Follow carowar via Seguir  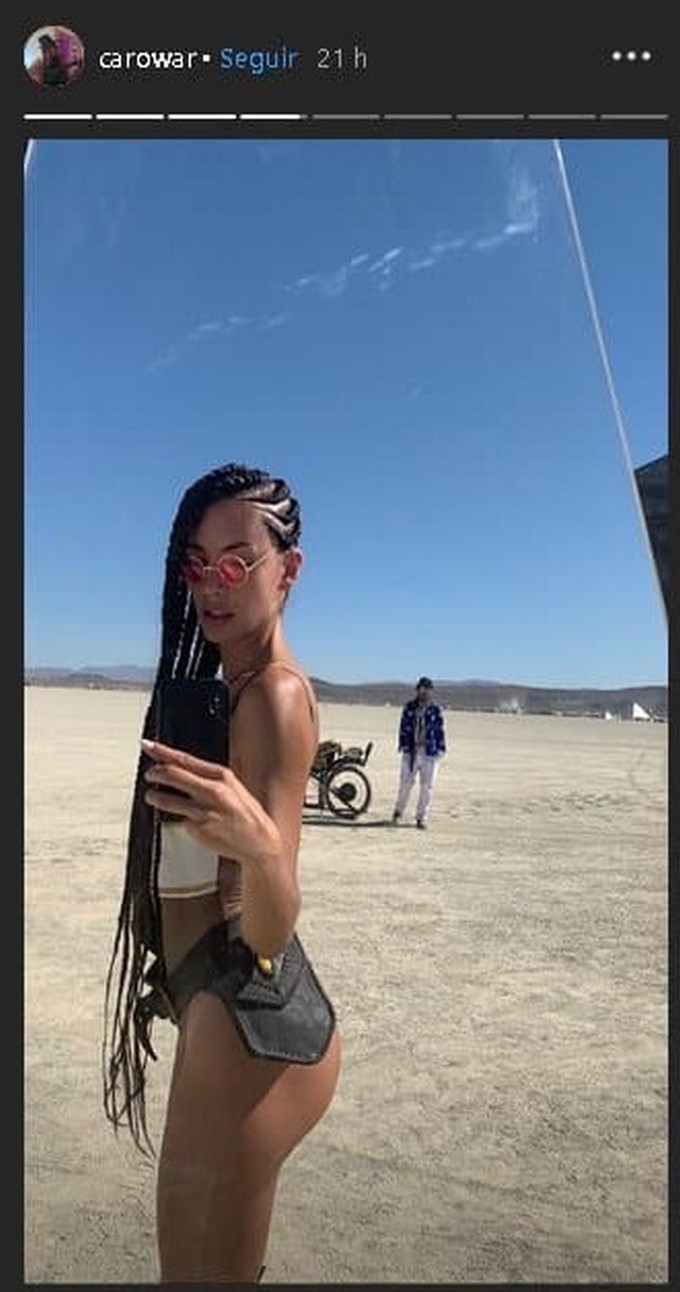click(259, 59)
